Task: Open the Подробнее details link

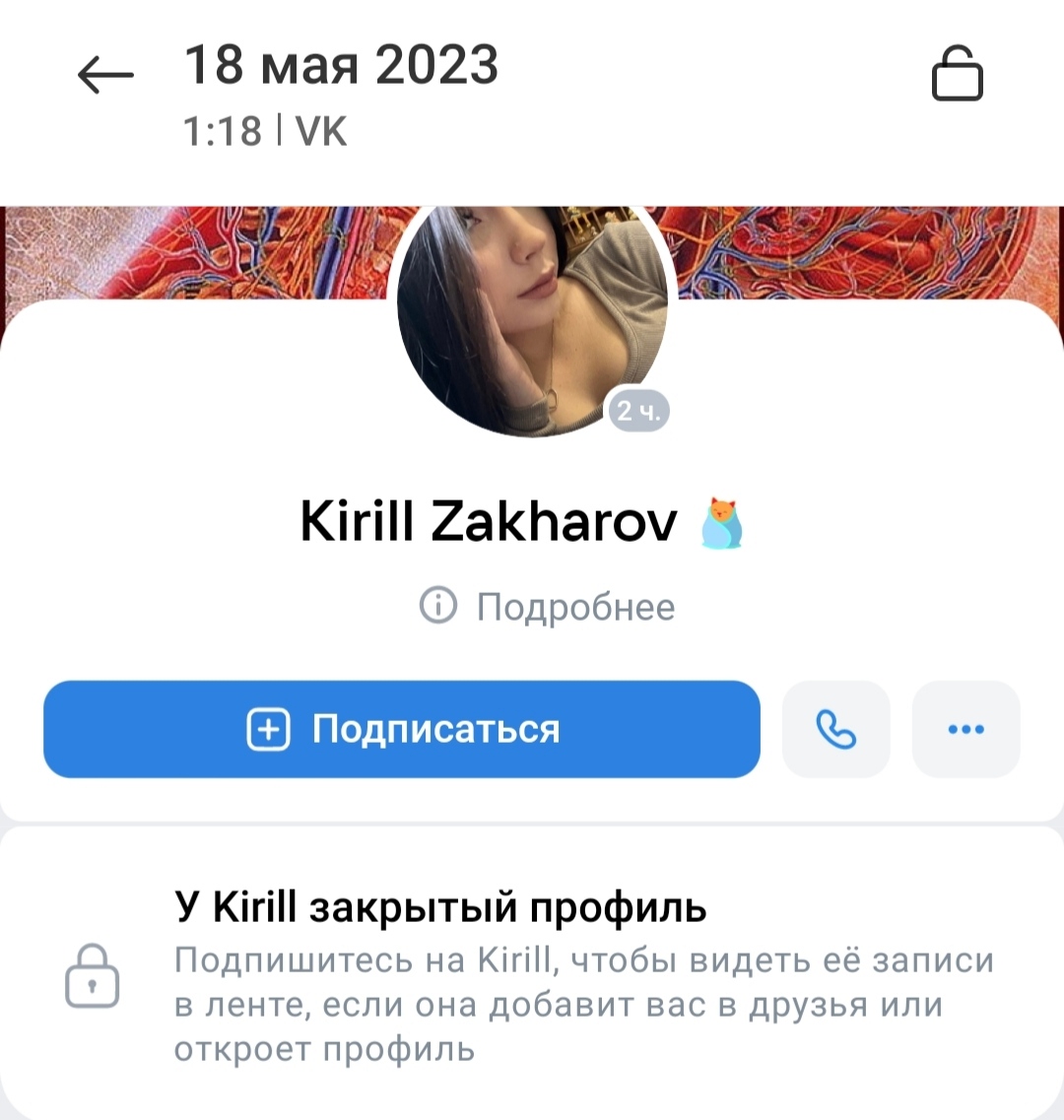Action: click(x=548, y=607)
